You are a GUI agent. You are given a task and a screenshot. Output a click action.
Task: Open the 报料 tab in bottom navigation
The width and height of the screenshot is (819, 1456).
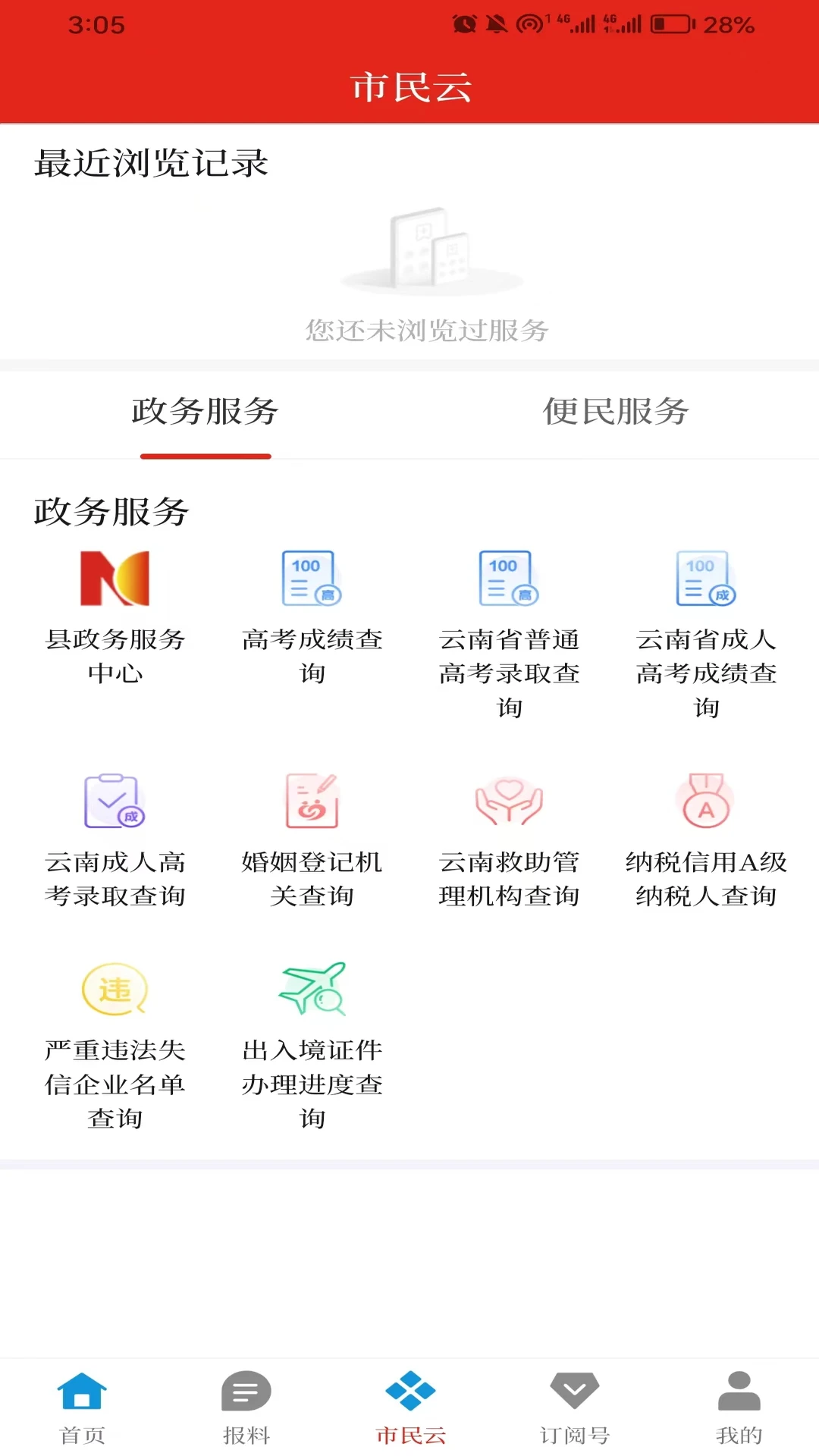[246, 1407]
